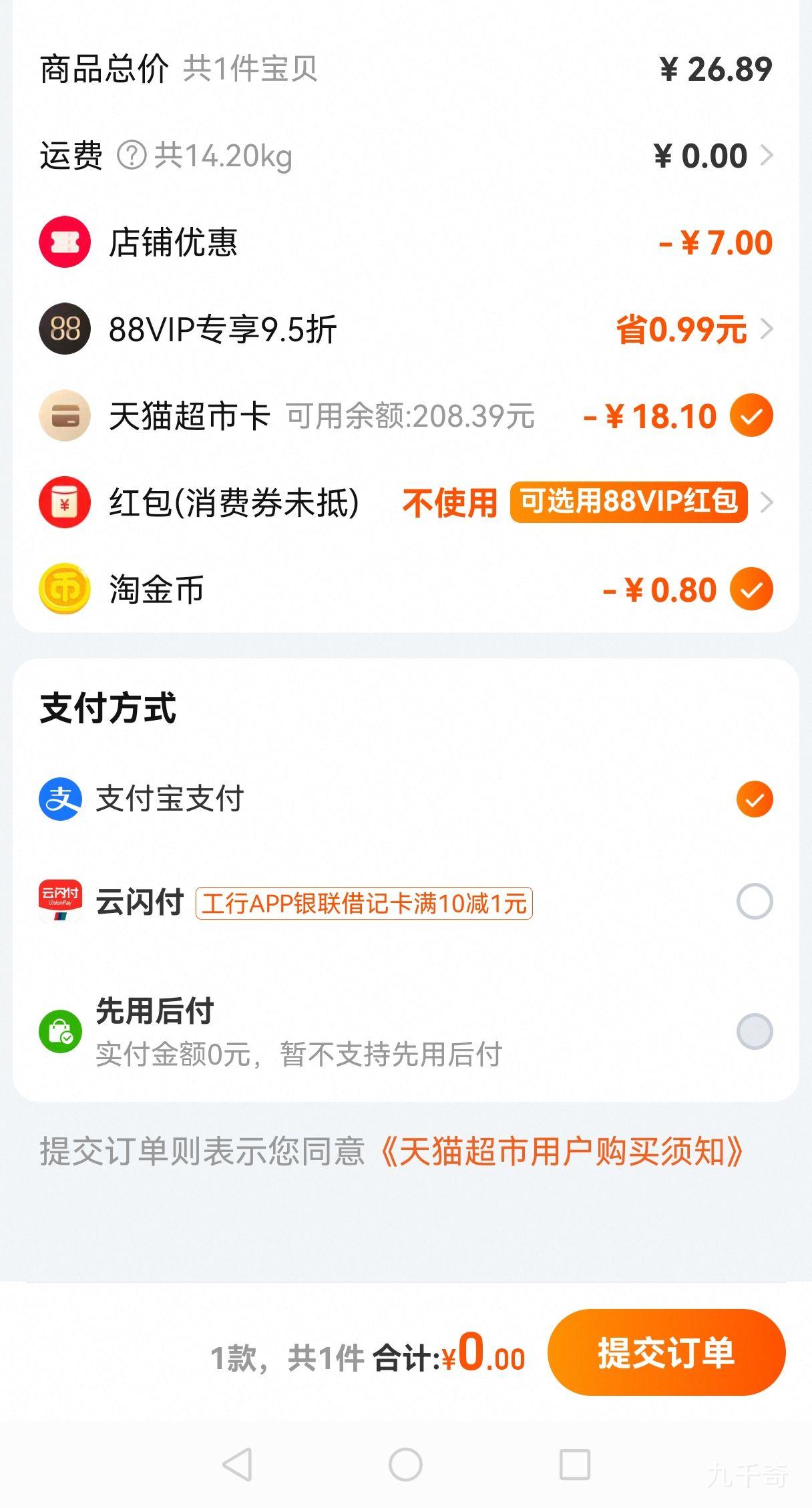Tap the Android home circle button
Screen dimensions: 812x1508
tap(406, 1463)
